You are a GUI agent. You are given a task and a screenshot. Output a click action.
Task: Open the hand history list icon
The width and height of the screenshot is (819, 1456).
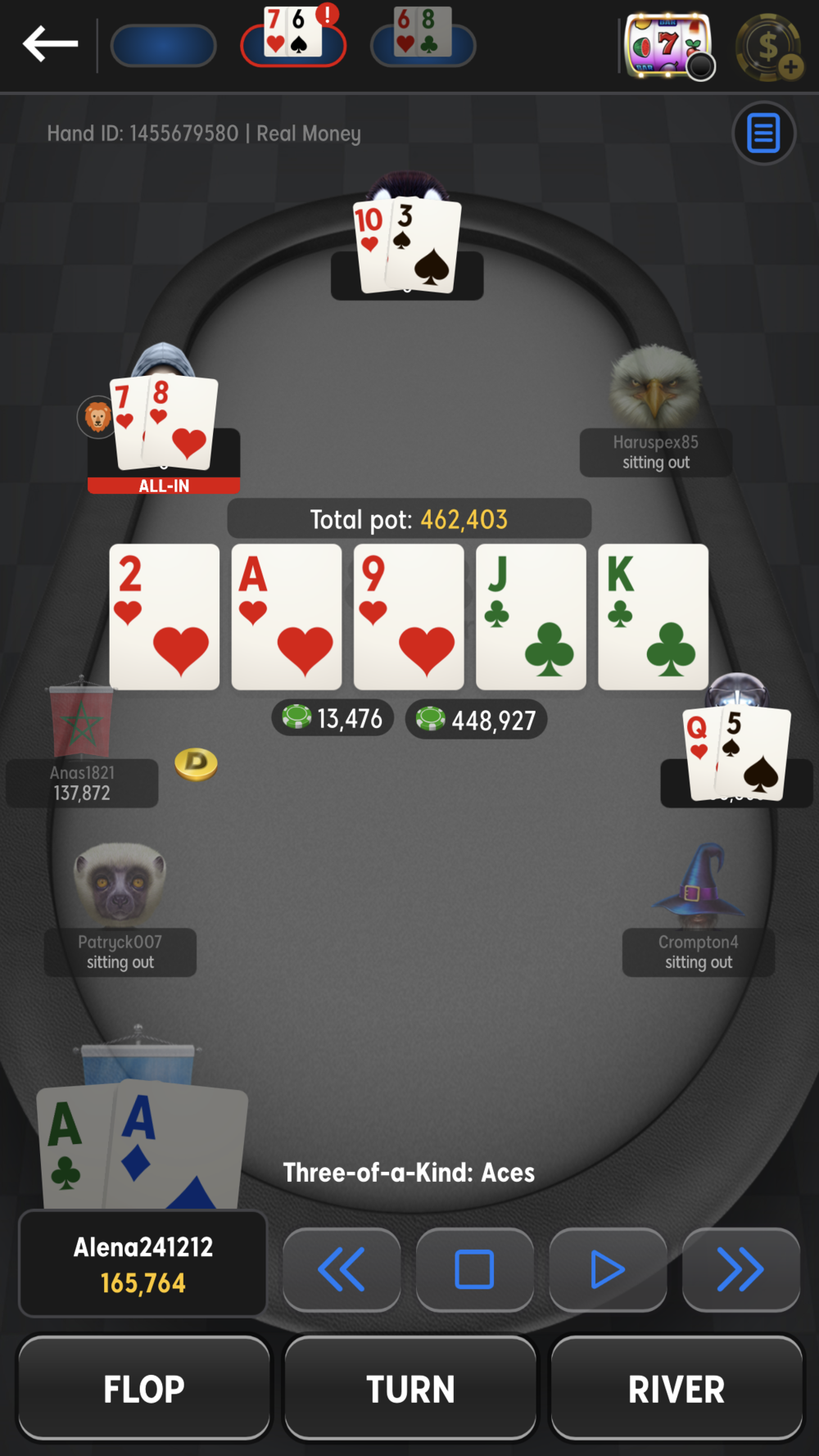[x=763, y=133]
